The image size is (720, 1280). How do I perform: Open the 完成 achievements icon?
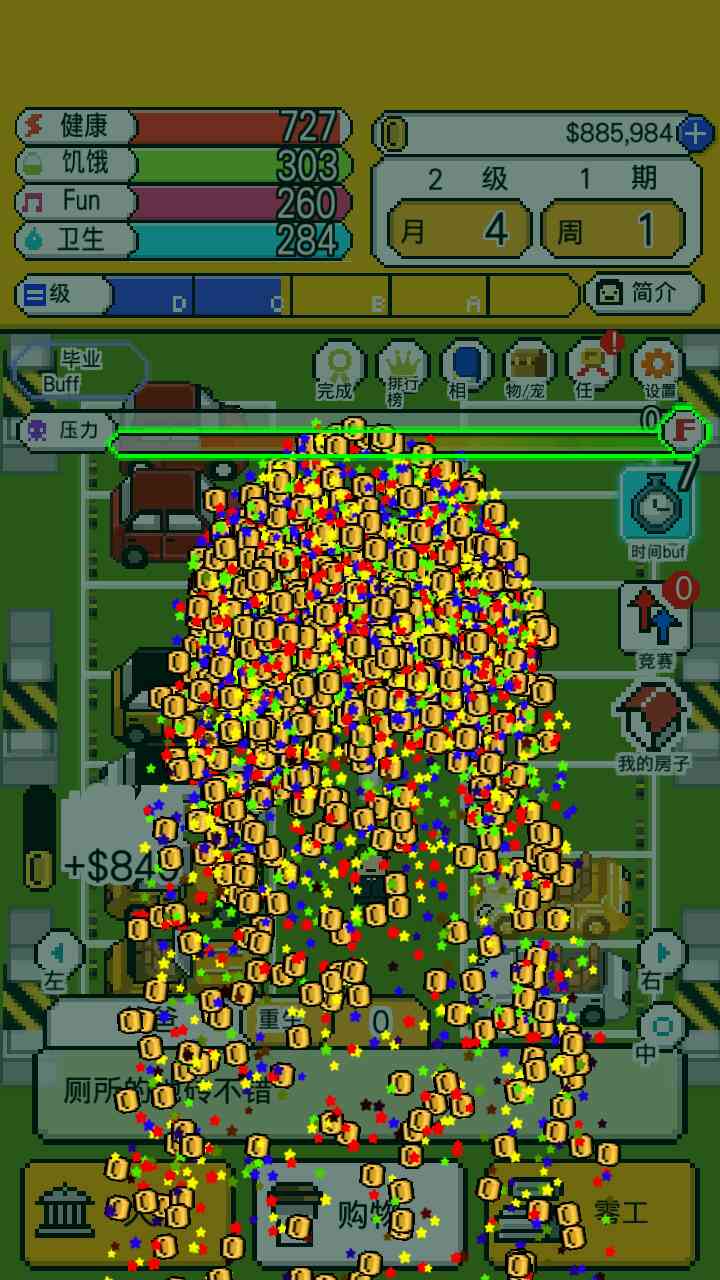click(337, 368)
